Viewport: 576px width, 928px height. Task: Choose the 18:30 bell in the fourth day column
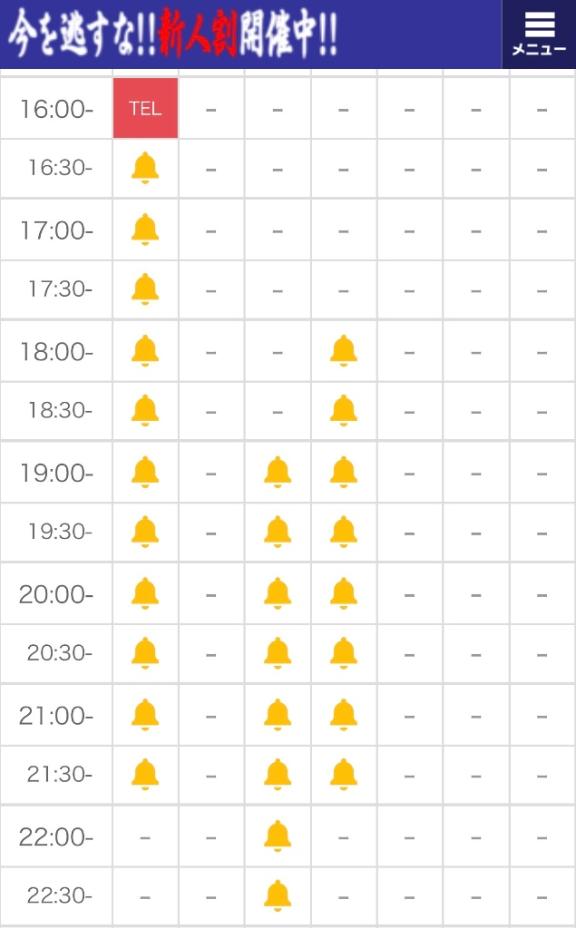[343, 411]
